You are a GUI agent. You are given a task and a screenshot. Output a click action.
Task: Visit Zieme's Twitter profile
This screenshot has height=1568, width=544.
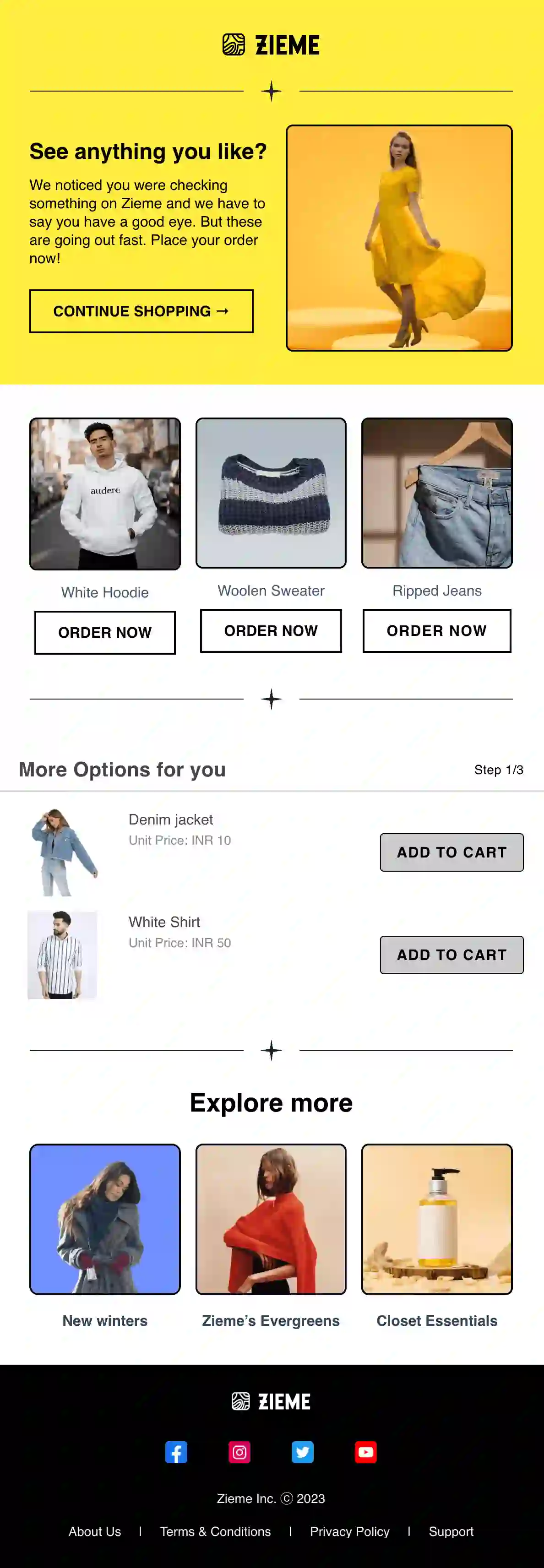pos(302,1452)
